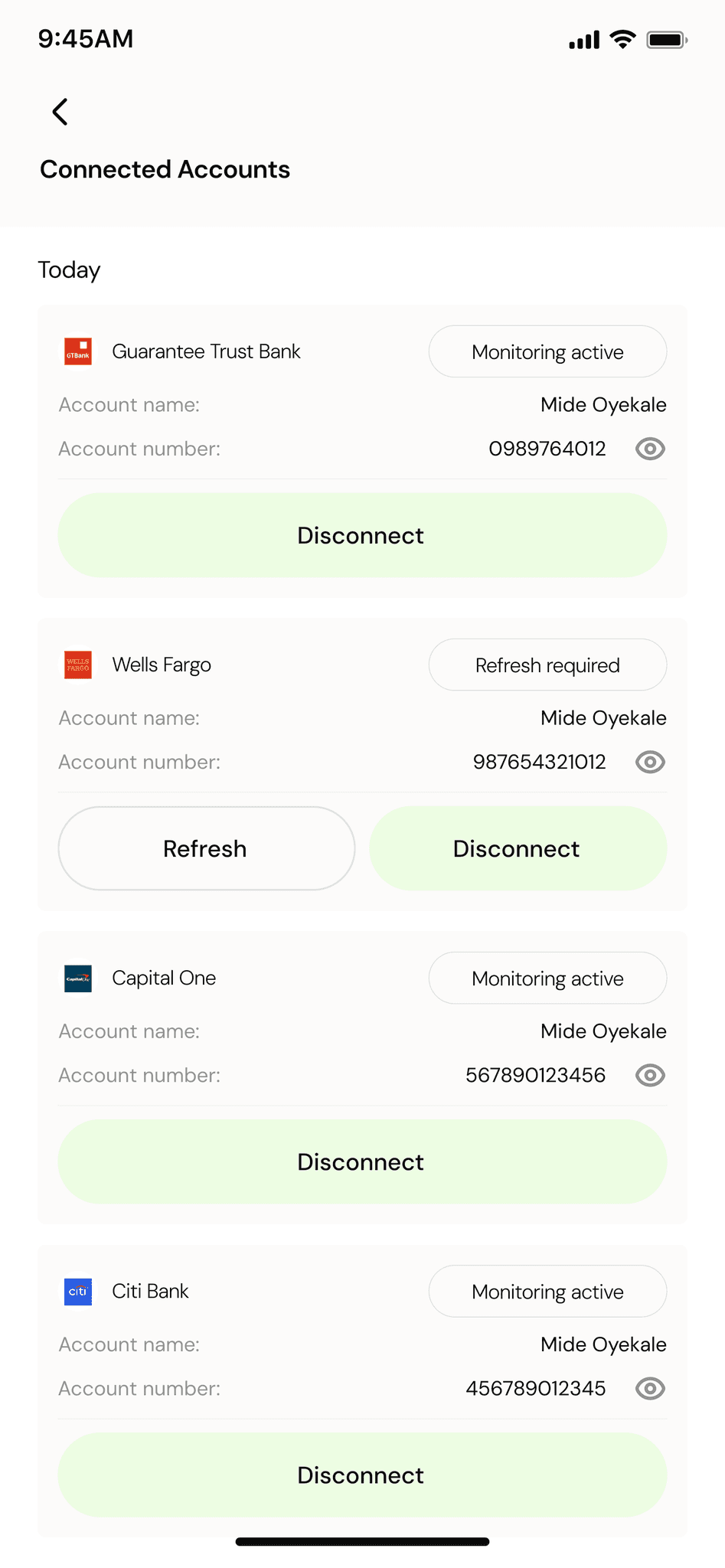Hide the Wells Fargo account number
Image resolution: width=725 pixels, height=1568 pixels.
point(650,762)
